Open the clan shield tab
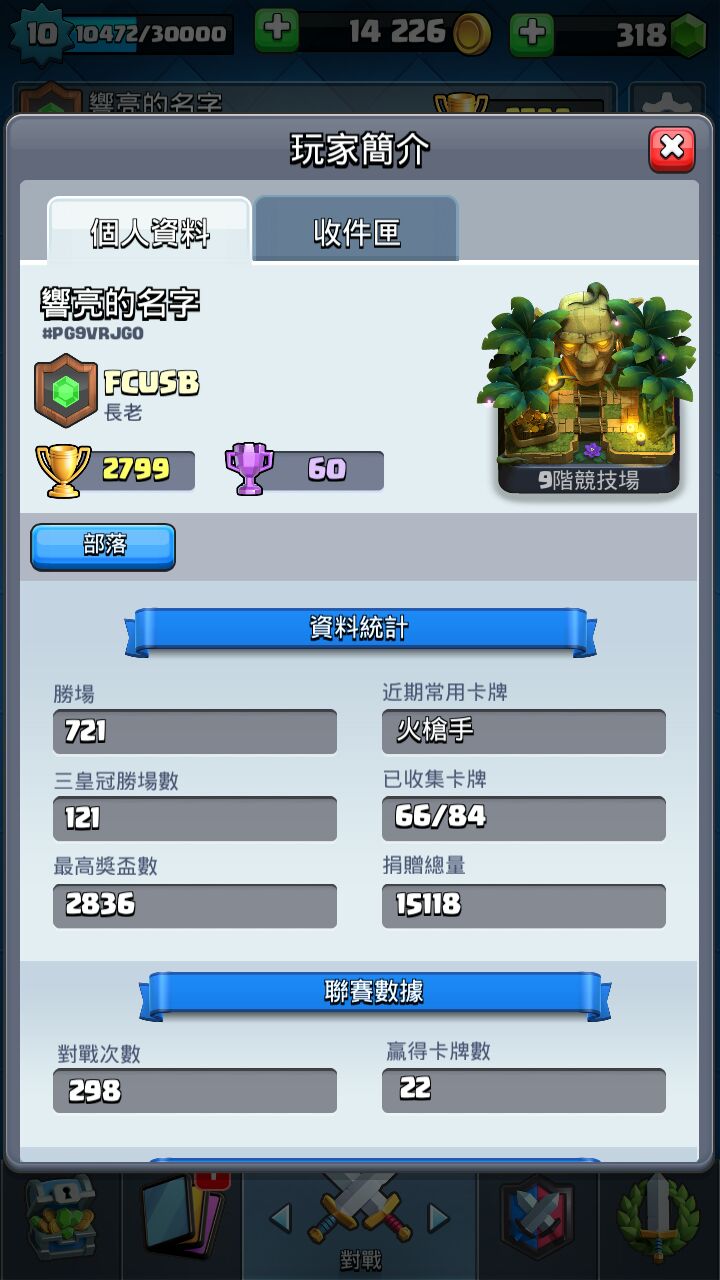 (538, 1220)
